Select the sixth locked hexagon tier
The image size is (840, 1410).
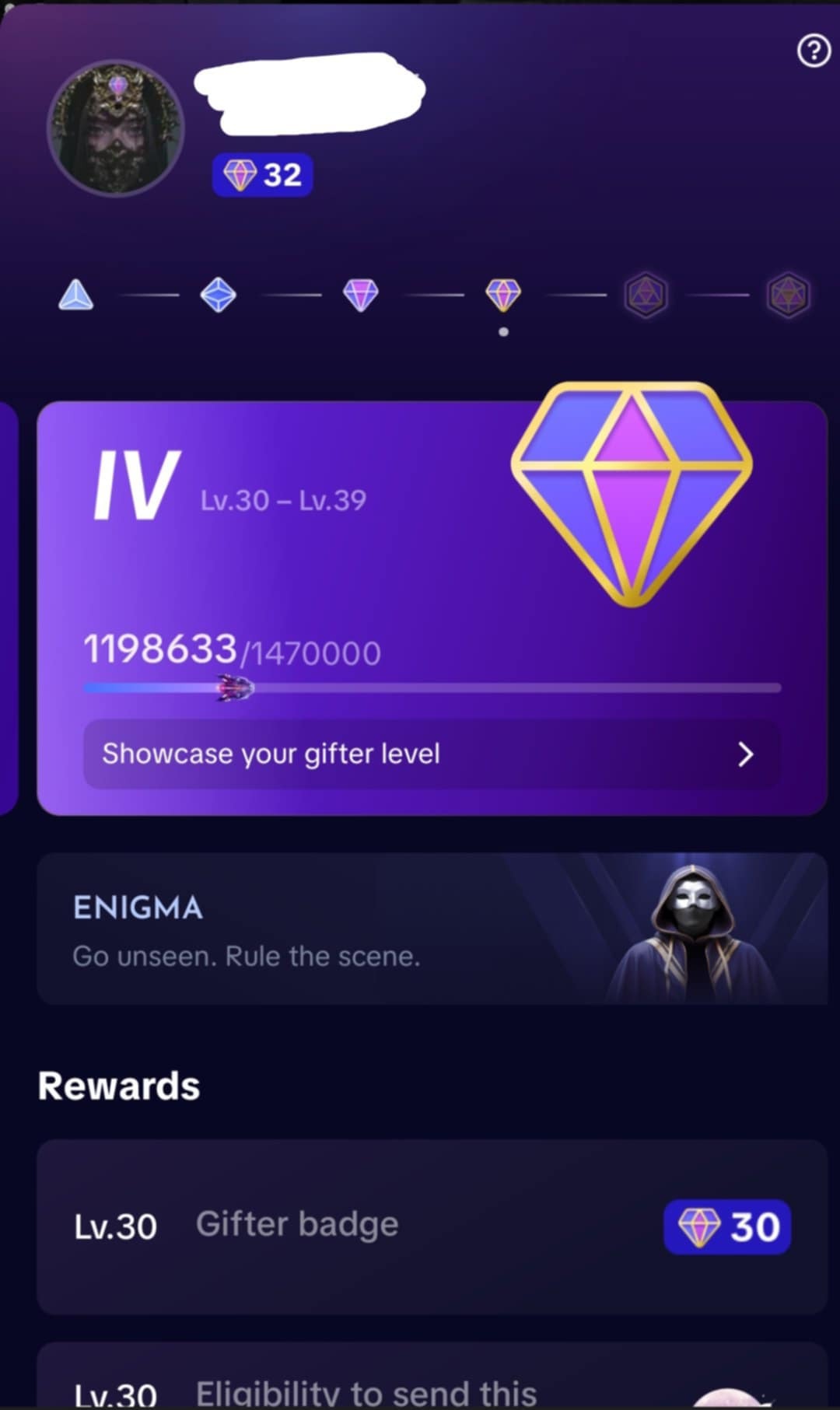click(x=788, y=296)
